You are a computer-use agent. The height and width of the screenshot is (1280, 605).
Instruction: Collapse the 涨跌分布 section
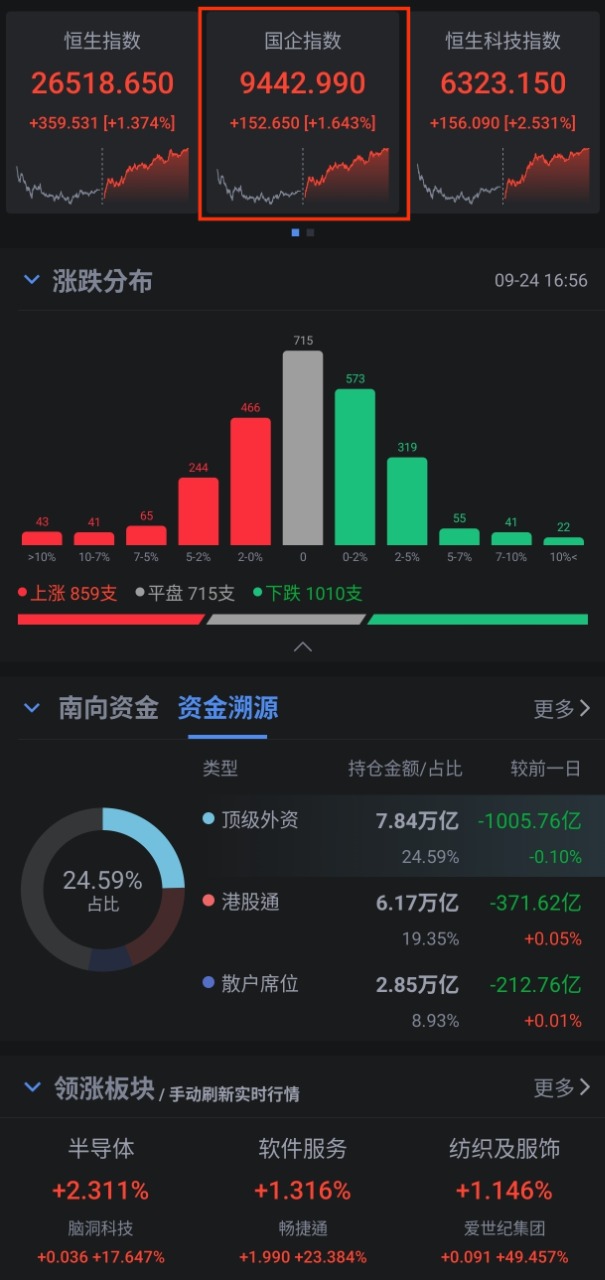[32, 281]
